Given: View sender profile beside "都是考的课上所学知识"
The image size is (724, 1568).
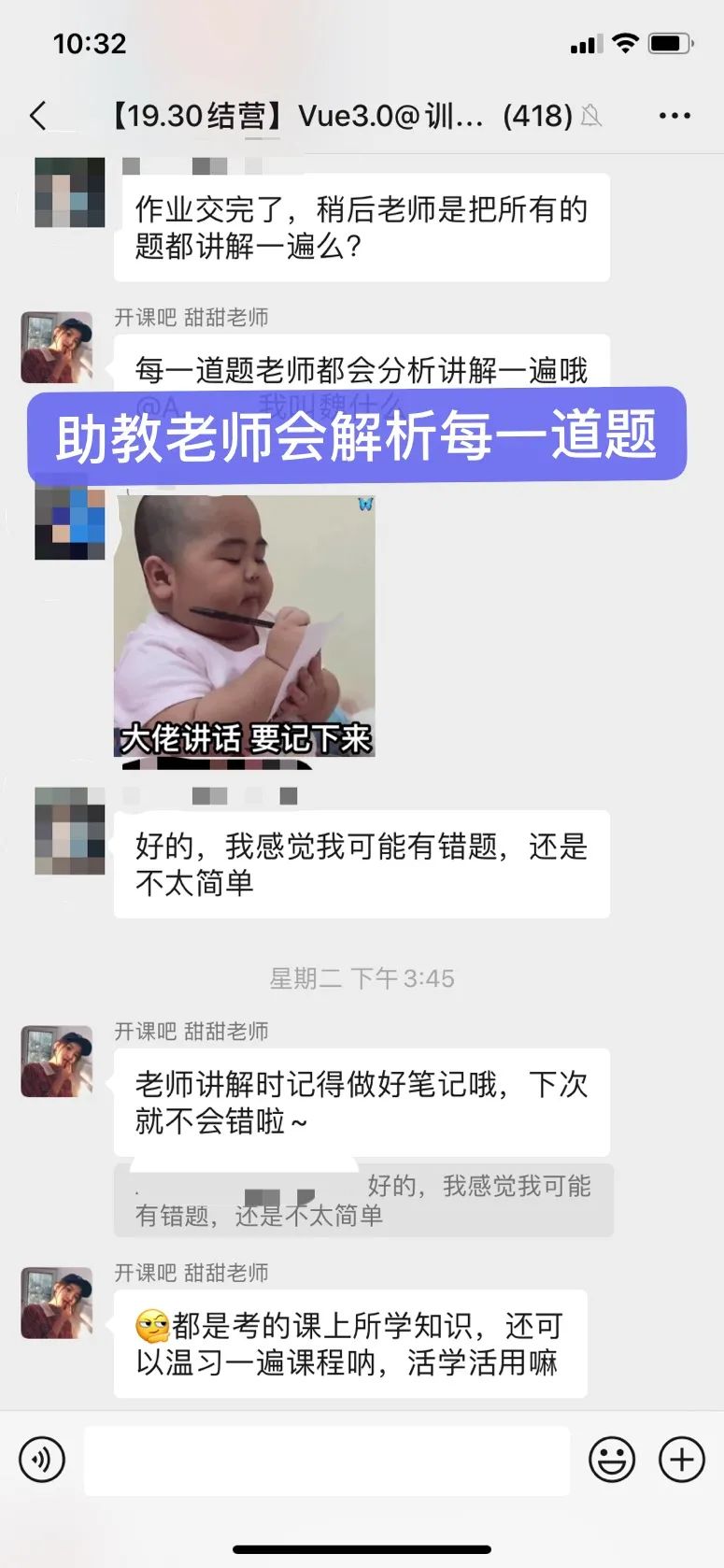Looking at the screenshot, I should (57, 1303).
